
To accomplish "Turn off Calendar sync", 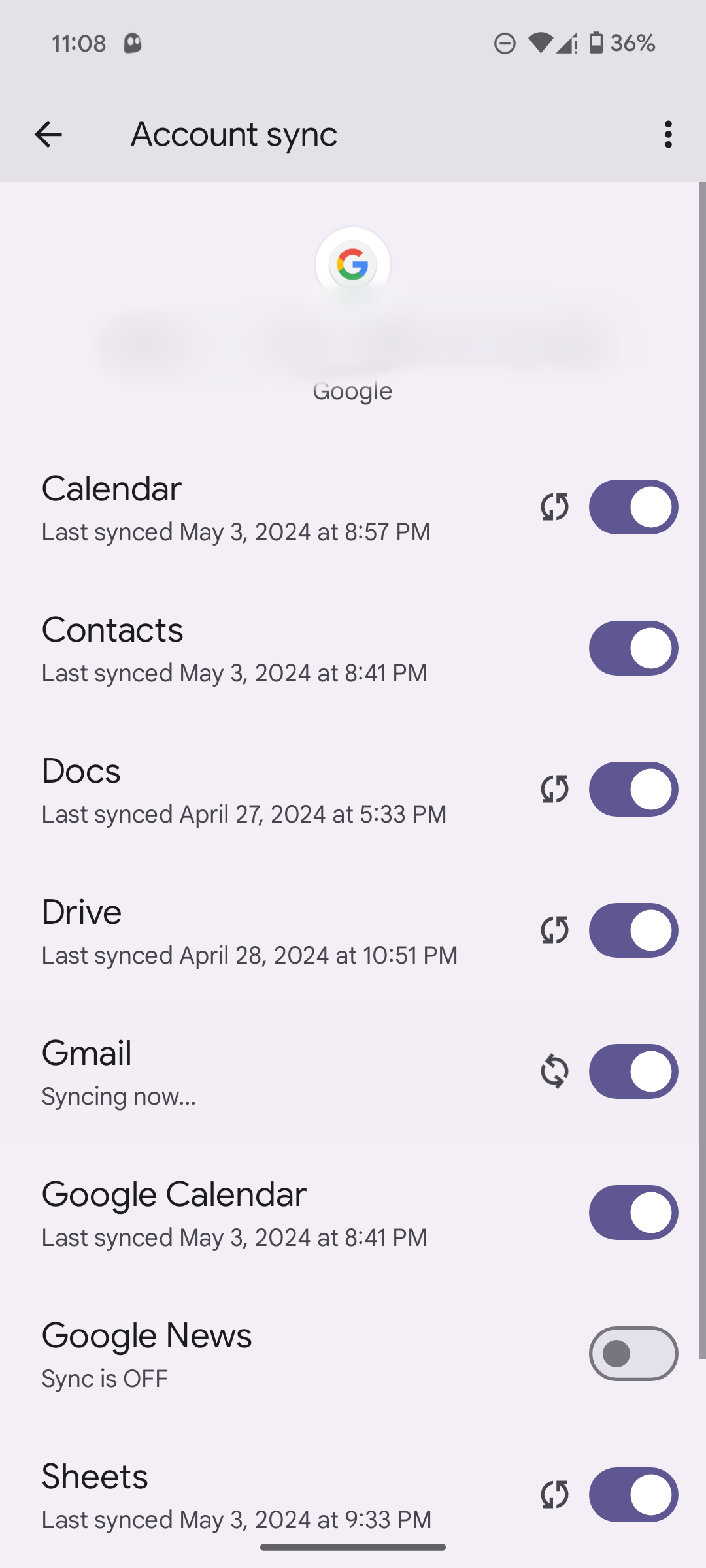I will pos(633,508).
